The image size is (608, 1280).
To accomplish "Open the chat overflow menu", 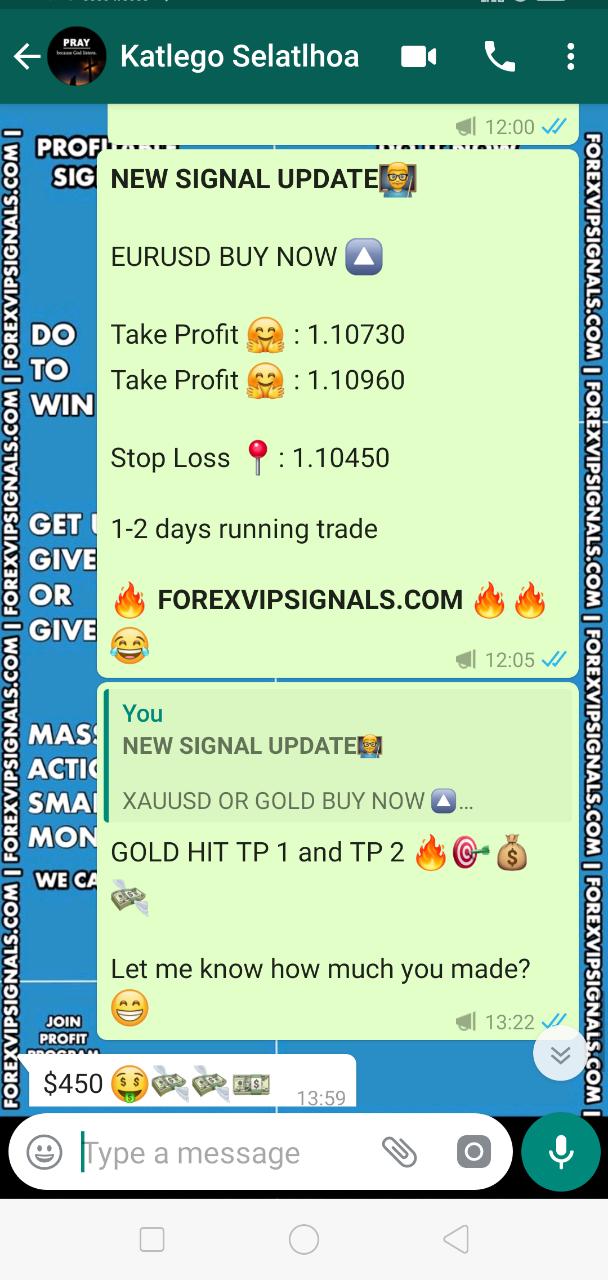I will 570,57.
